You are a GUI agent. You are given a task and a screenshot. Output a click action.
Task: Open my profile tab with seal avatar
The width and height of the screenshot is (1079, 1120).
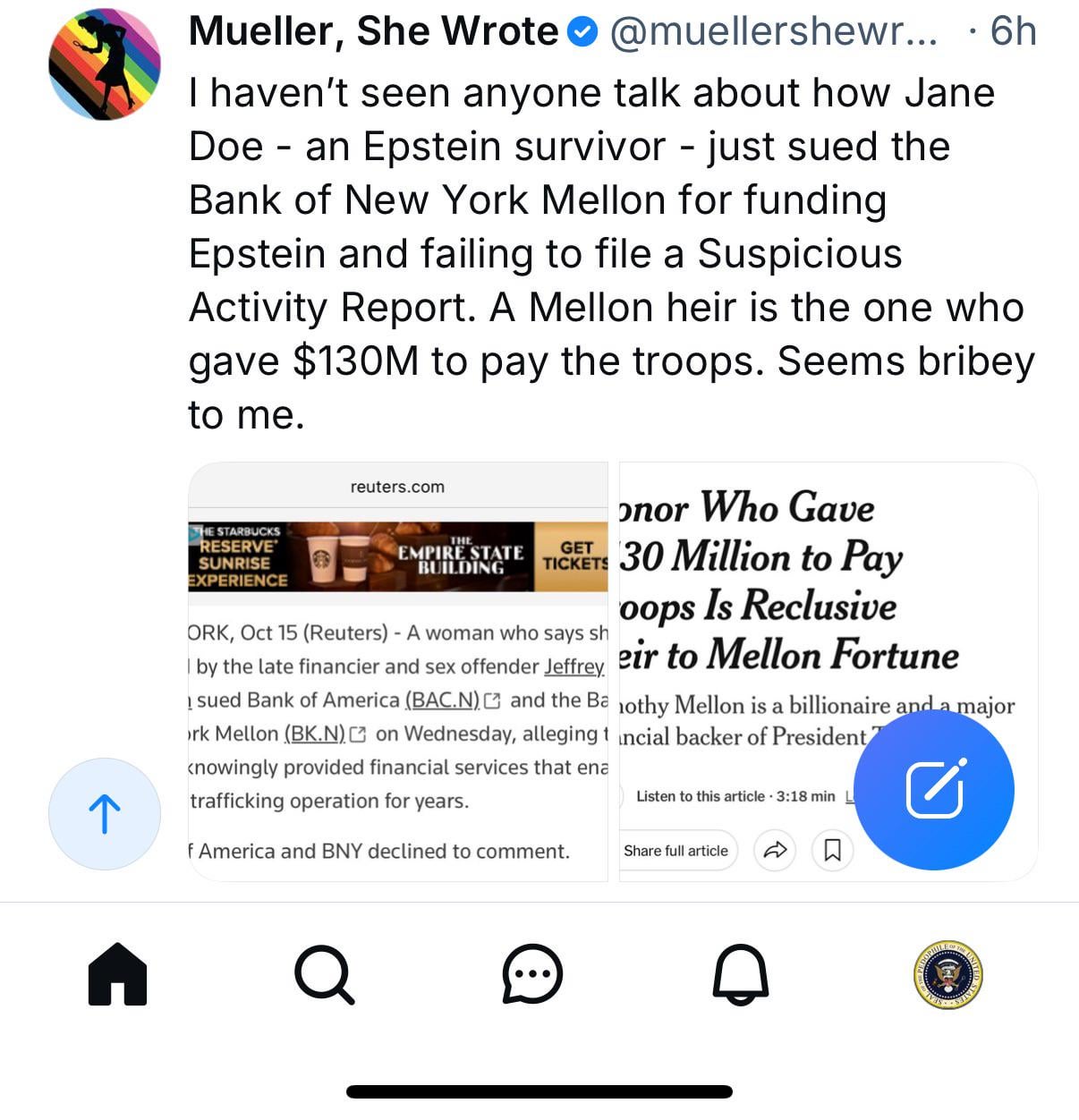(x=947, y=974)
